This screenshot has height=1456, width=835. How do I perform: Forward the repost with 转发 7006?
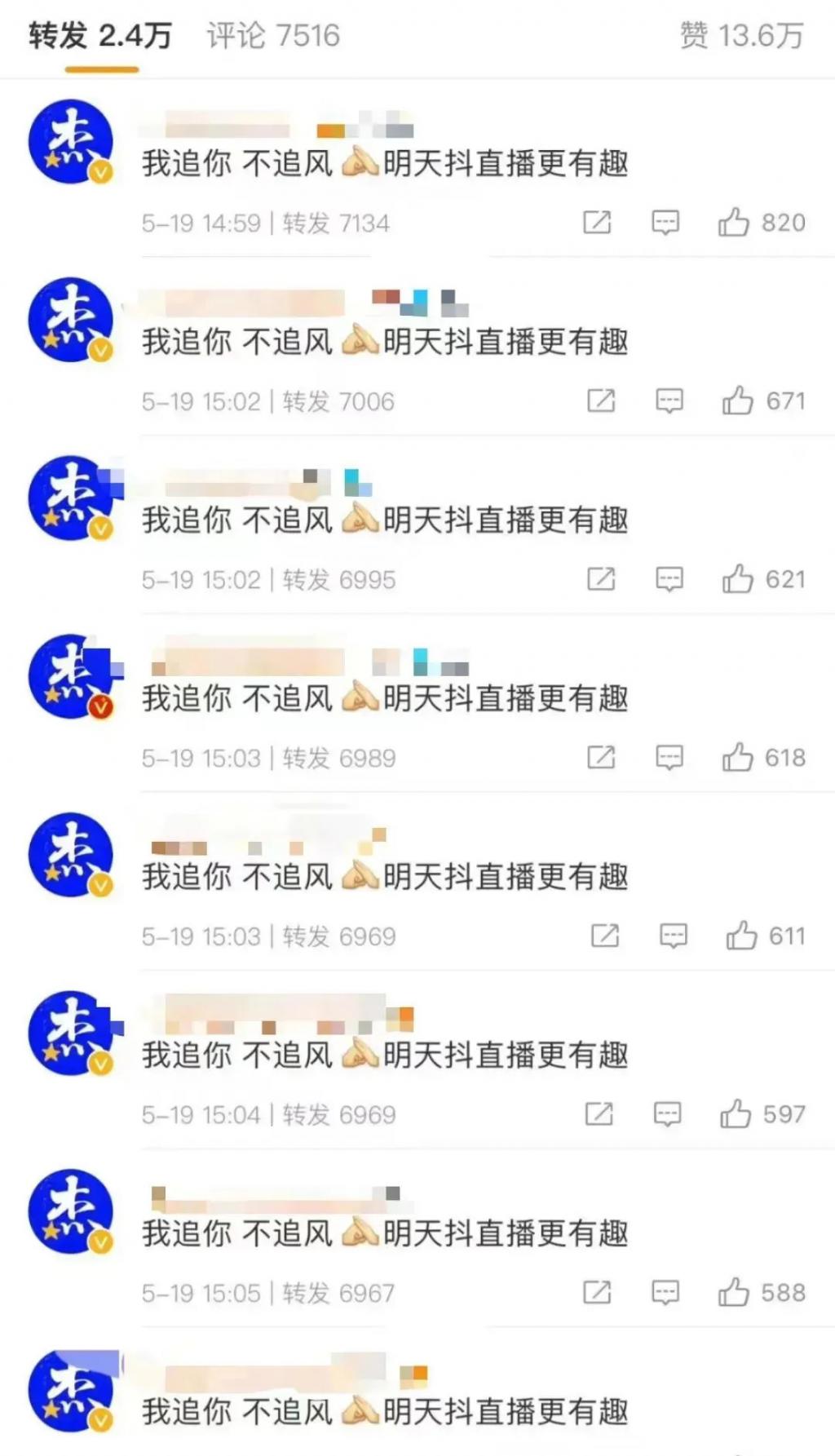pos(601,401)
